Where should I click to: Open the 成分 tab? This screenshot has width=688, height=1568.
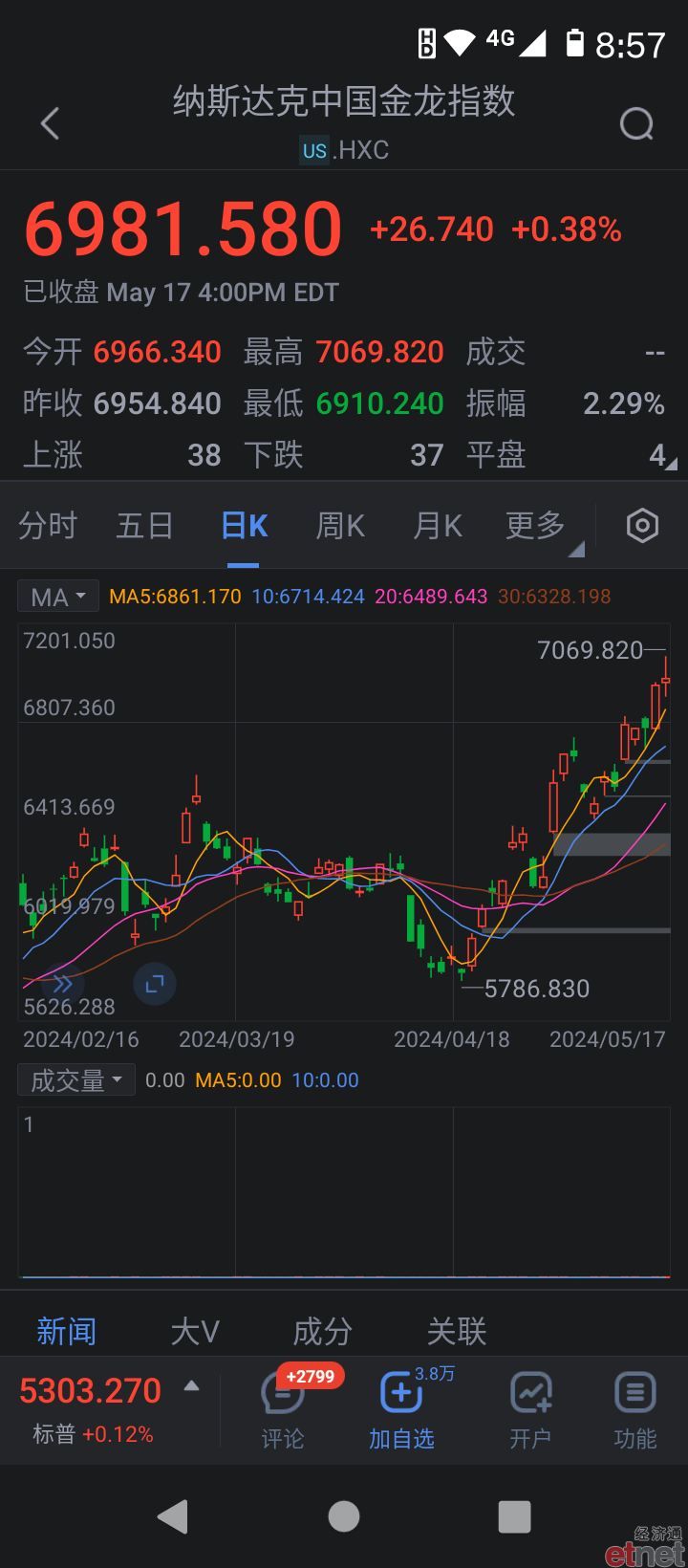(x=323, y=1331)
